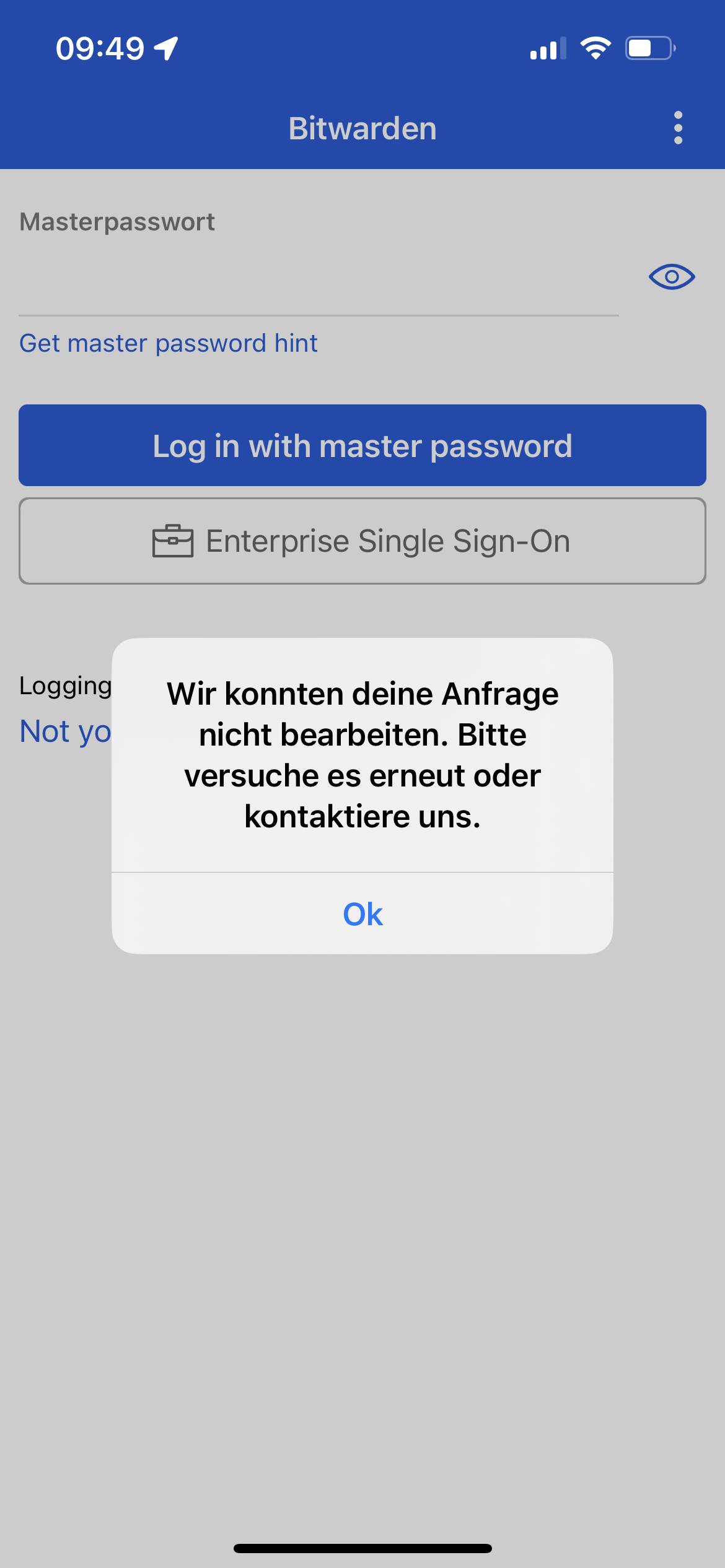Log in with master password
This screenshot has width=725, height=1568.
tap(362, 445)
